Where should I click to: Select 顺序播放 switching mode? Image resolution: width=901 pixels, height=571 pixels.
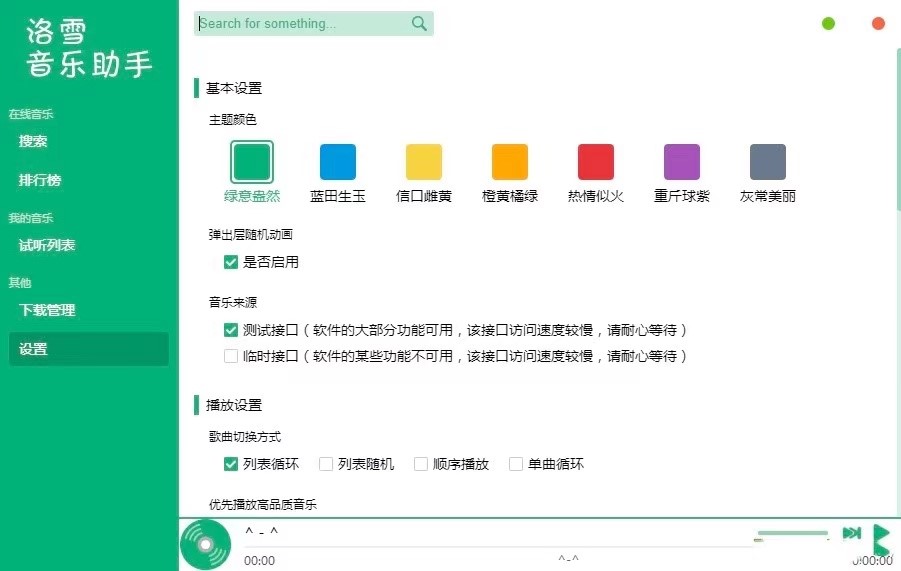pyautogui.click(x=421, y=464)
